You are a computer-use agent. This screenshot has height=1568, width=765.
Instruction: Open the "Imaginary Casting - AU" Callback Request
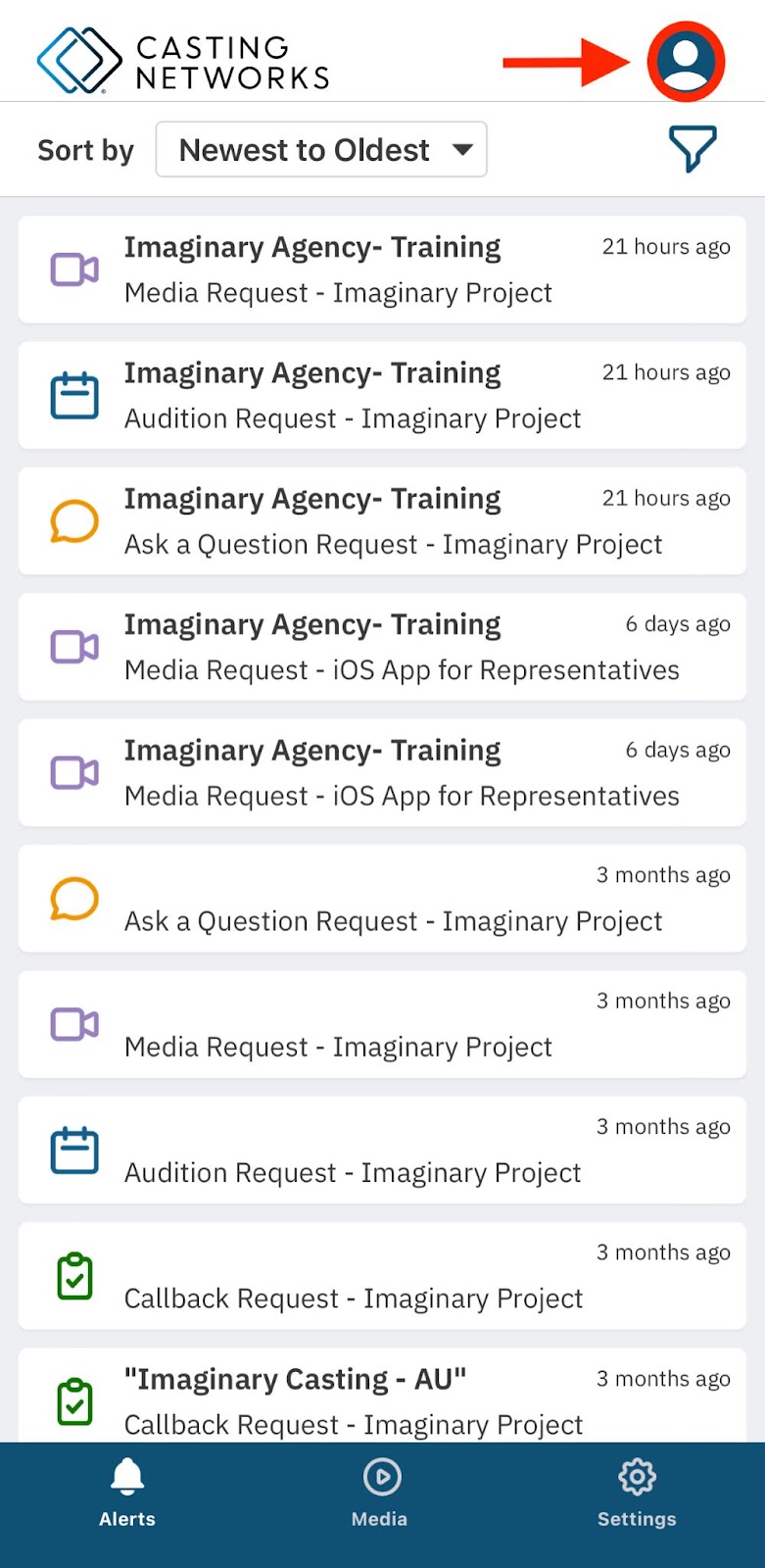coord(382,1399)
